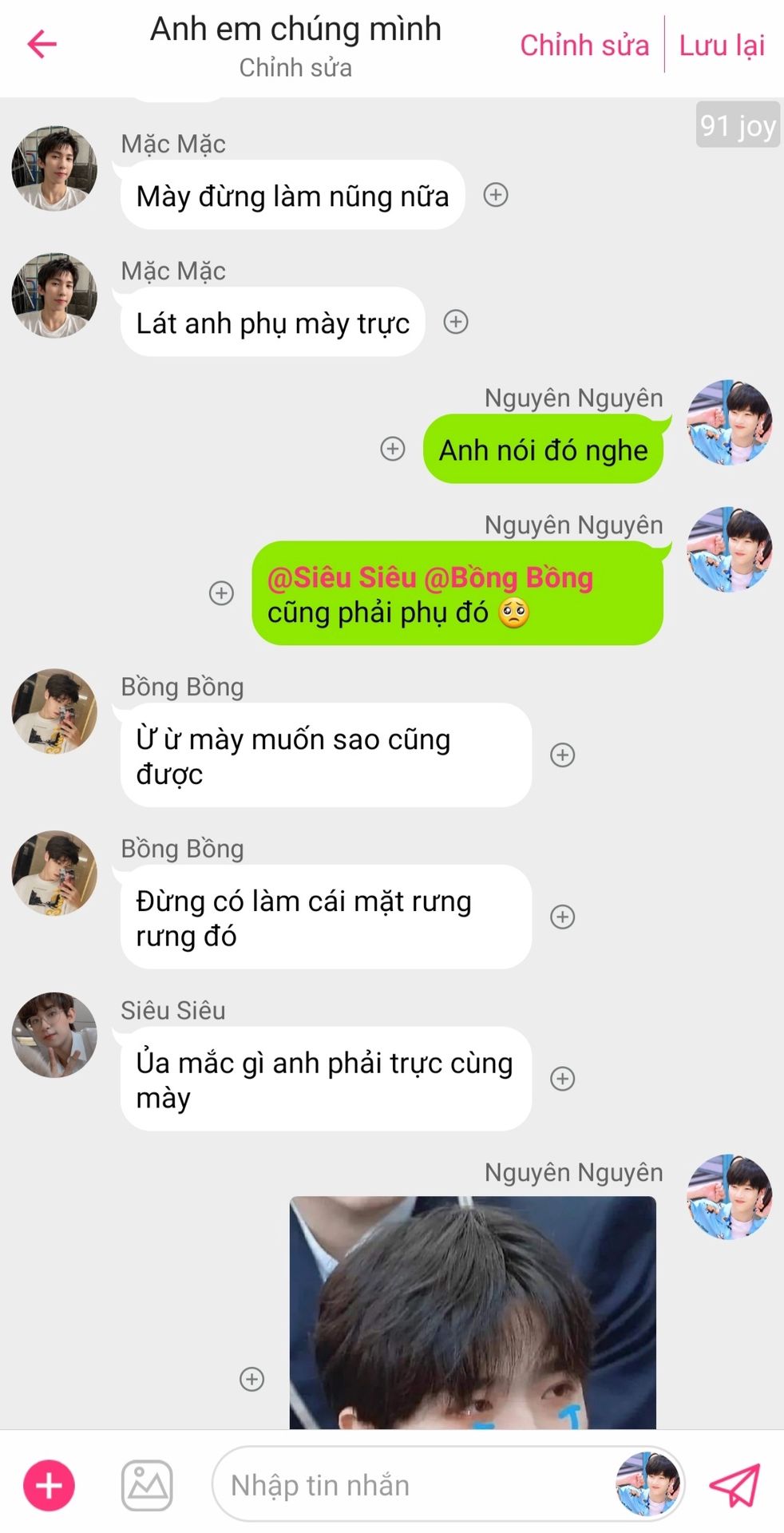Tap plus icon beside "cũng phải phụ đó" message
Viewport: 784px width, 1533px height.
[x=221, y=593]
